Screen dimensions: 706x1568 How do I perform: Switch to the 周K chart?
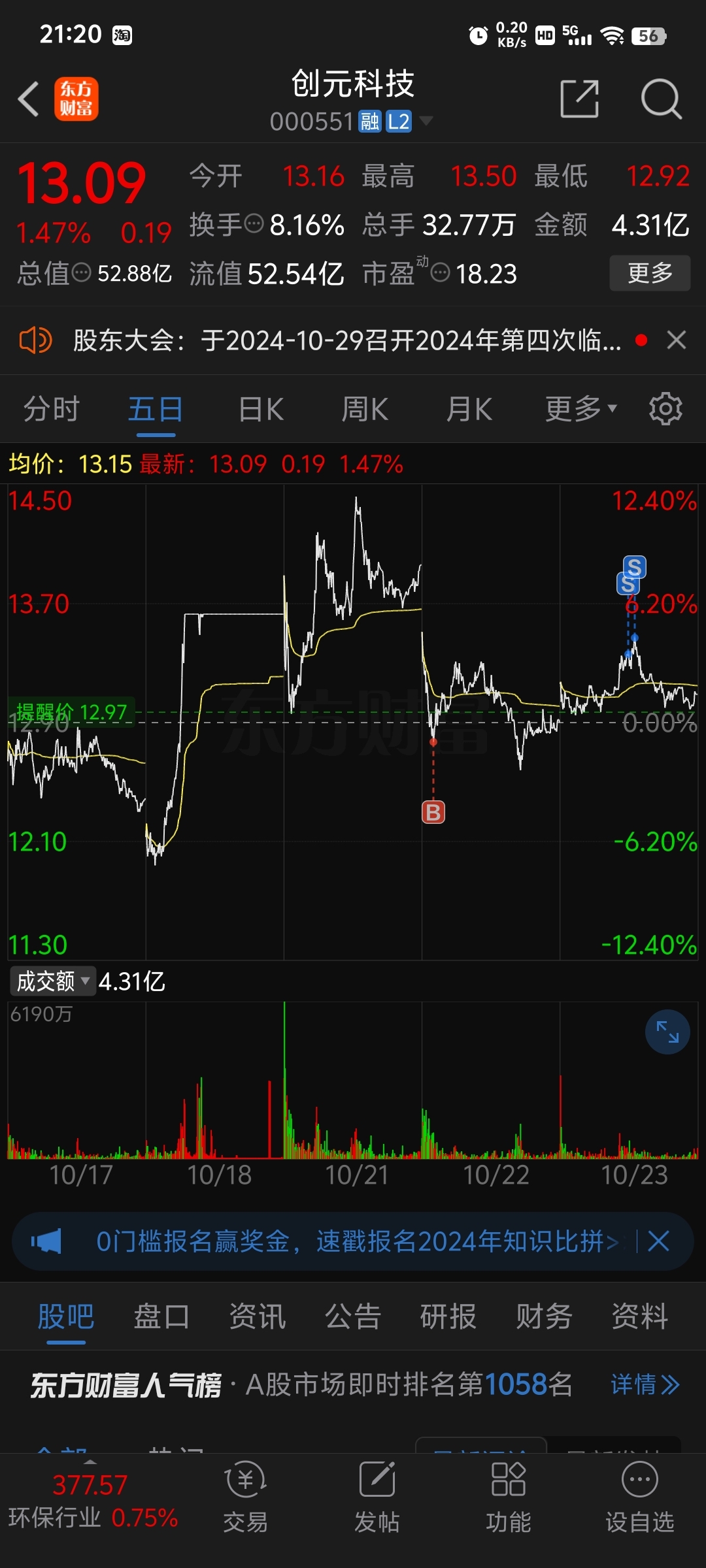[x=365, y=410]
